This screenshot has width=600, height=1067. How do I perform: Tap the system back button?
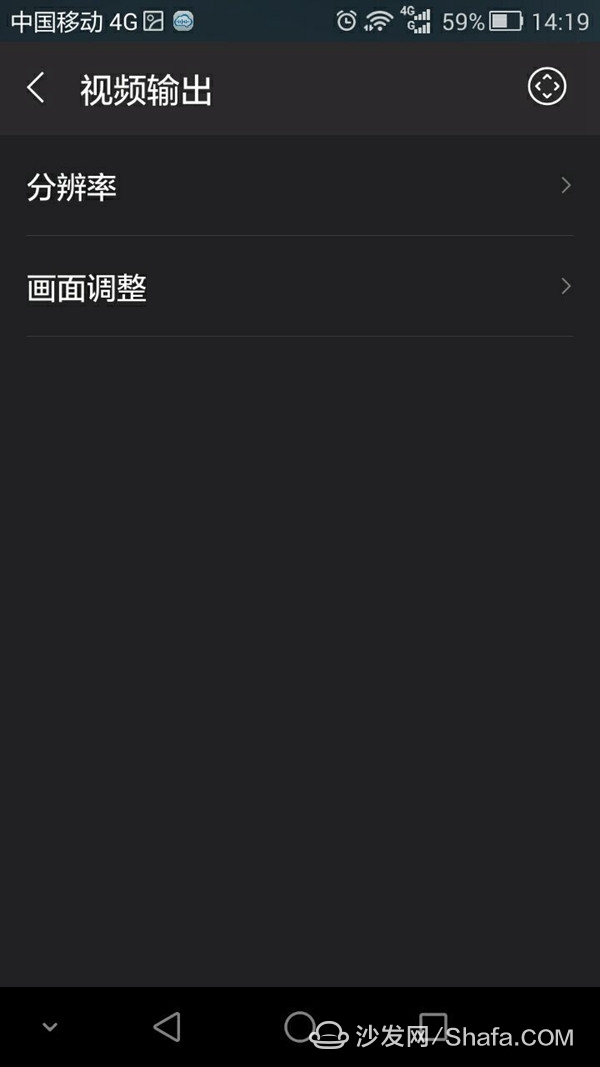[167, 1027]
